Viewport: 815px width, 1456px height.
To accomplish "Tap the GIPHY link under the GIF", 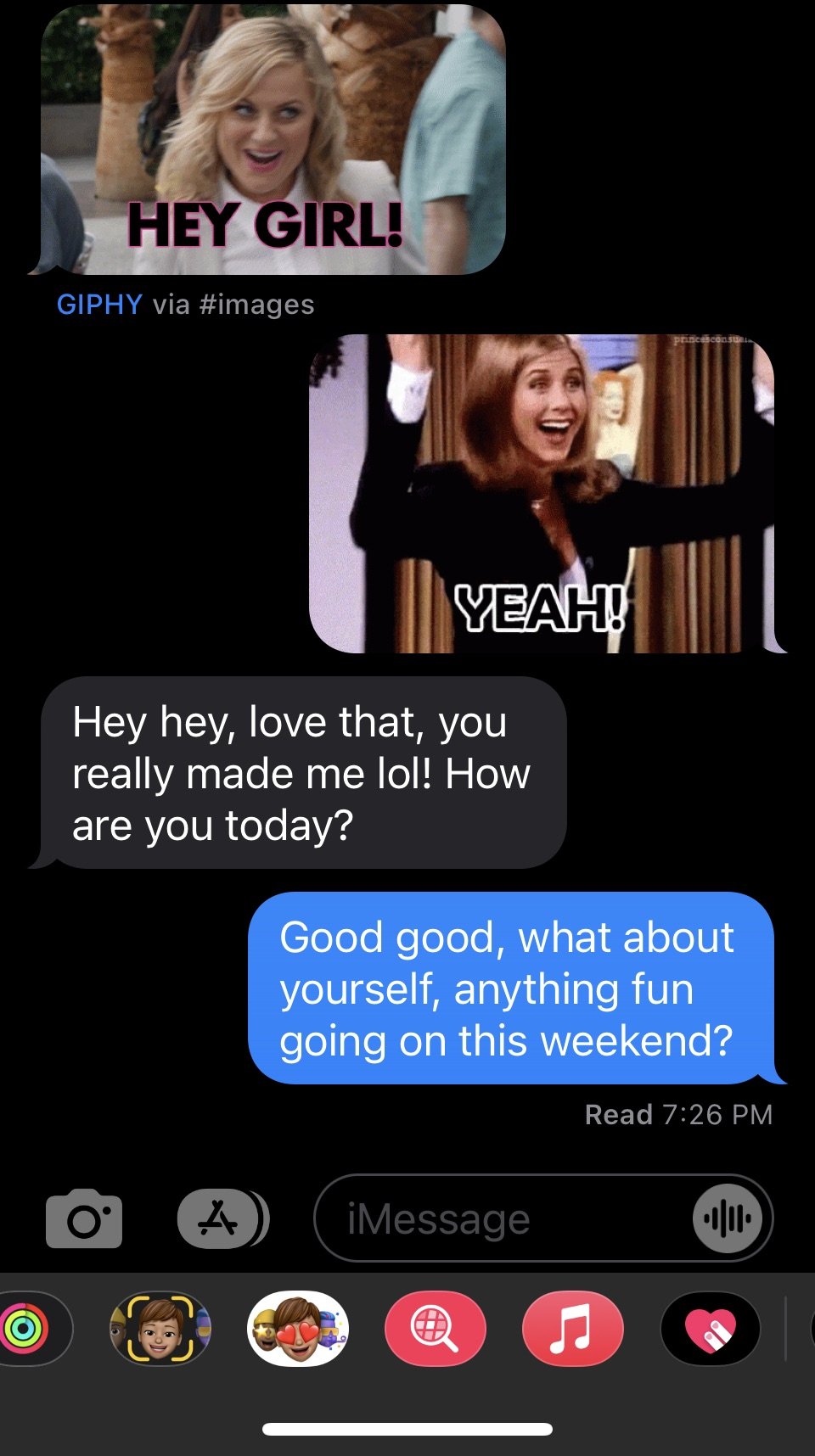I will coord(99,304).
